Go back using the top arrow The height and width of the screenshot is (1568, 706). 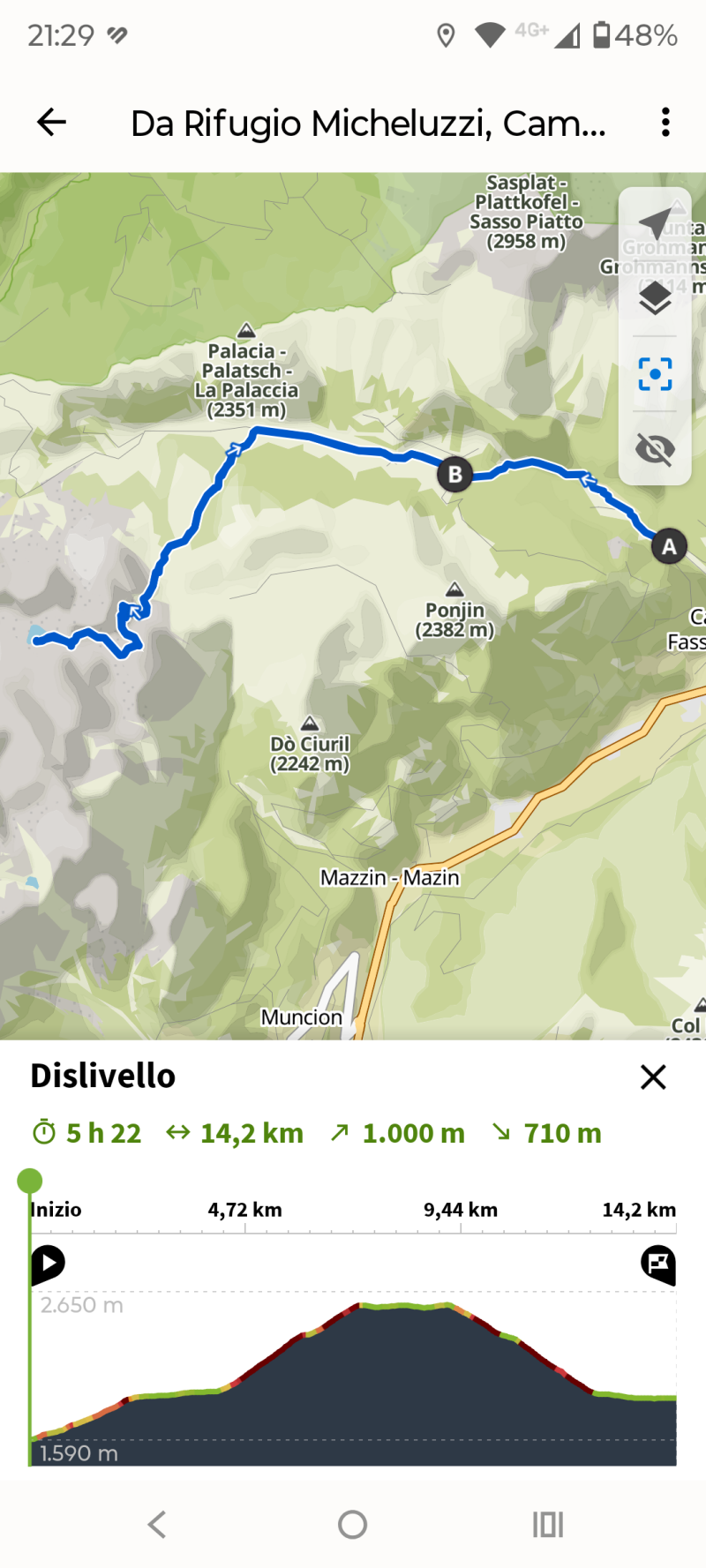(x=52, y=123)
